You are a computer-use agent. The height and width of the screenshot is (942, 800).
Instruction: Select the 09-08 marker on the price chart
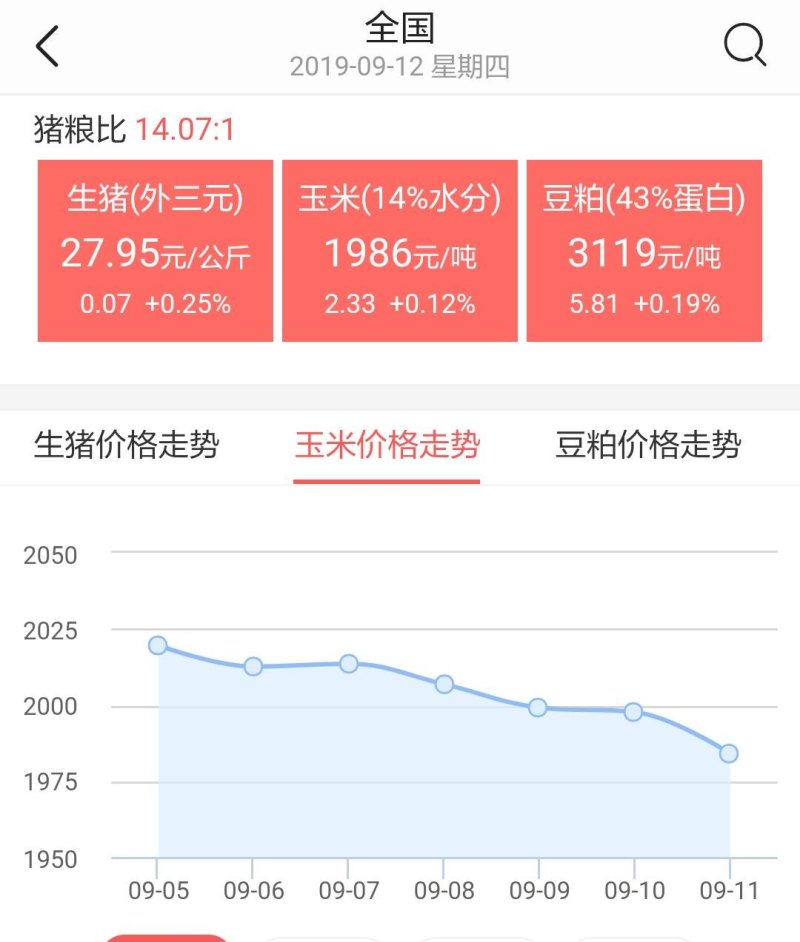coord(443,684)
